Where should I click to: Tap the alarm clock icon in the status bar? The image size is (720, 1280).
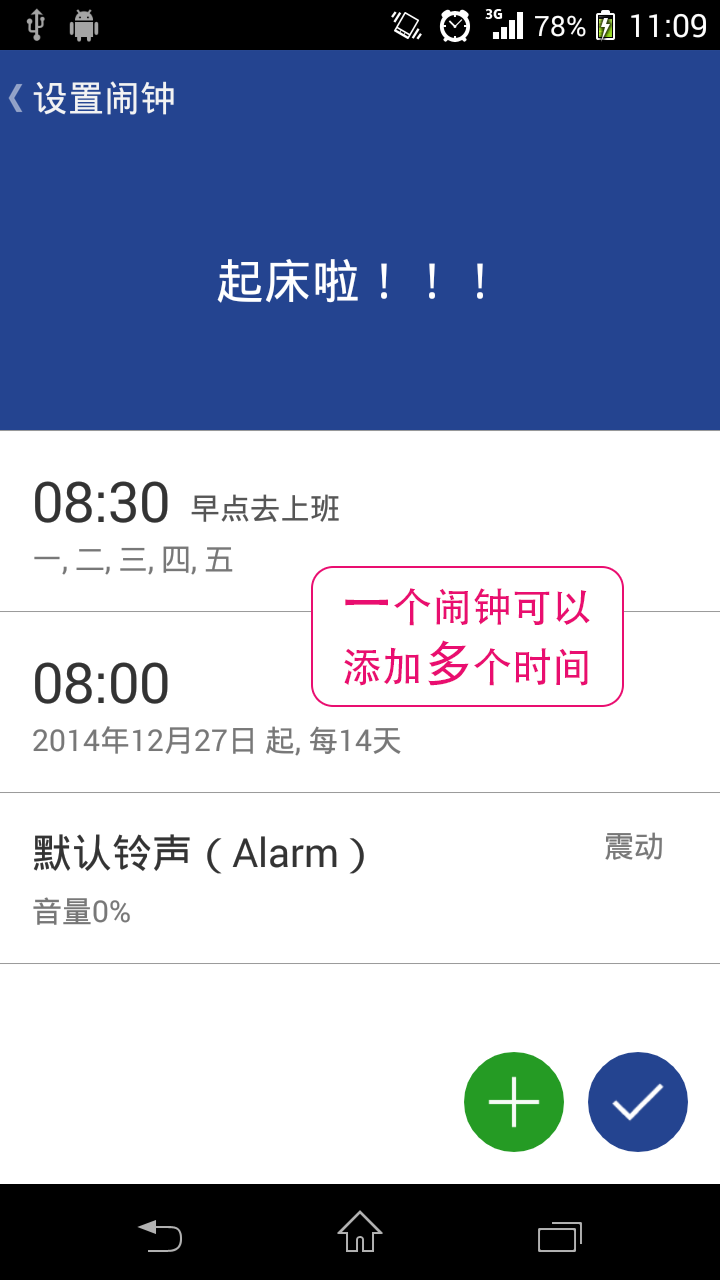(x=455, y=26)
